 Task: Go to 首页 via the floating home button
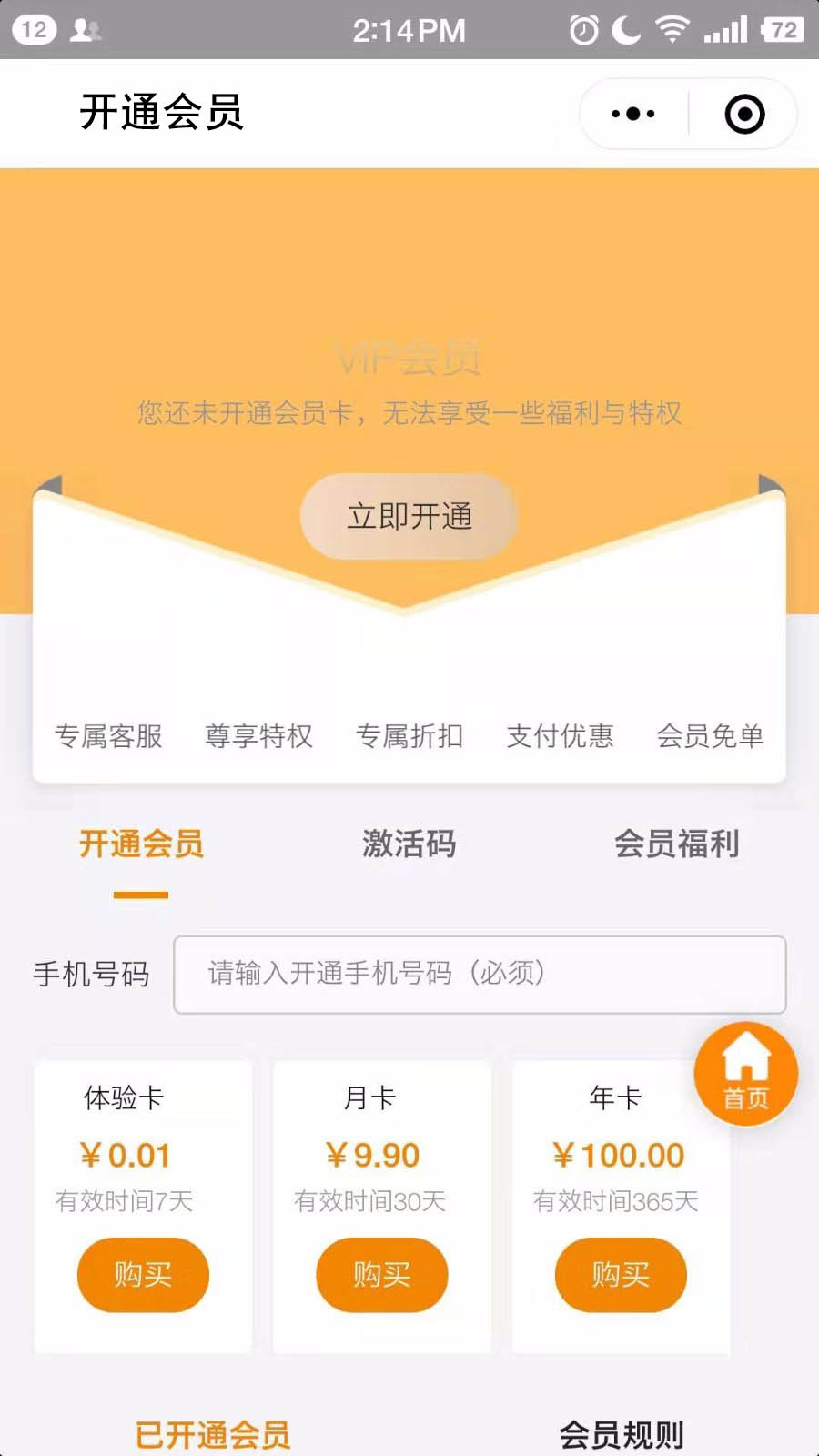(746, 1074)
